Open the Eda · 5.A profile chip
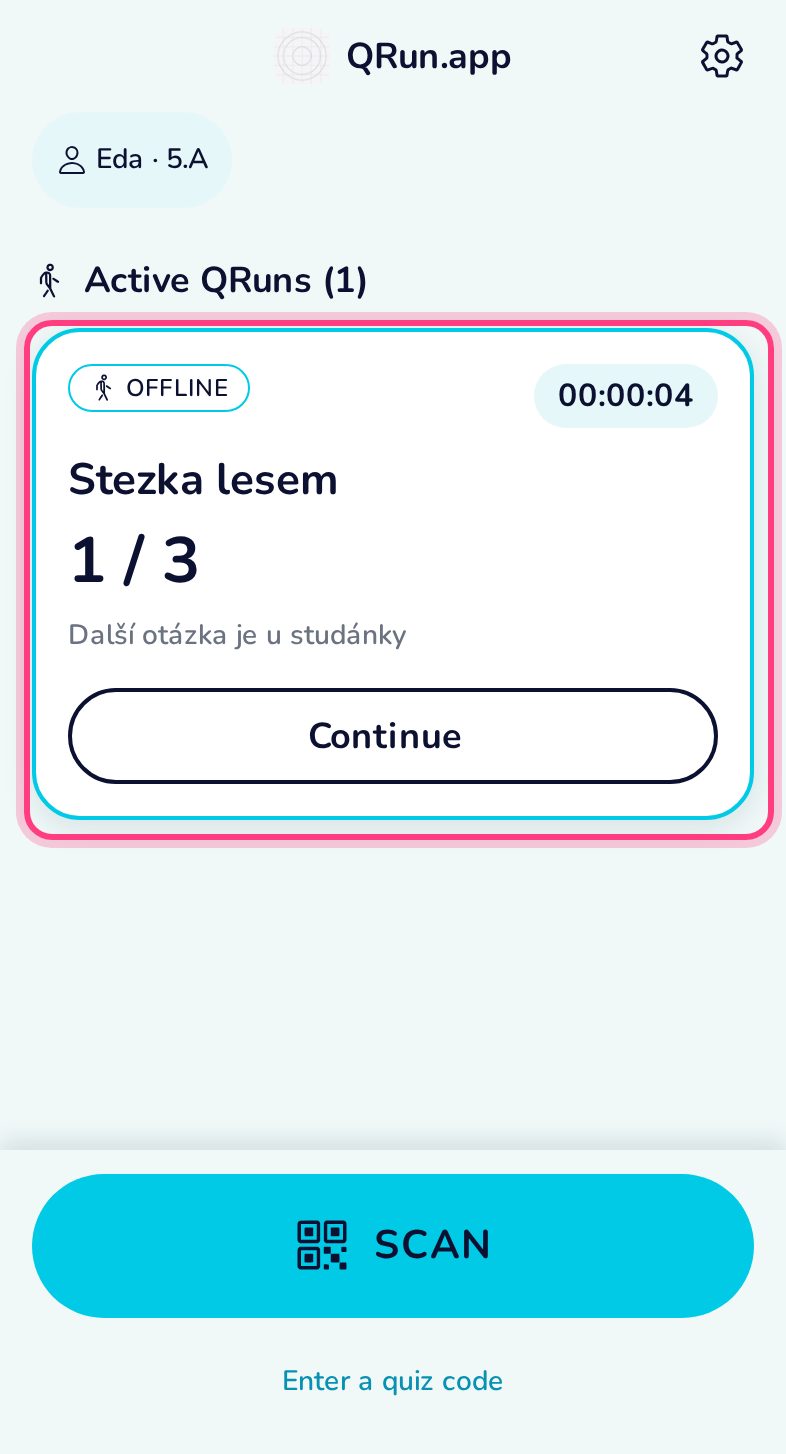 (x=132, y=160)
